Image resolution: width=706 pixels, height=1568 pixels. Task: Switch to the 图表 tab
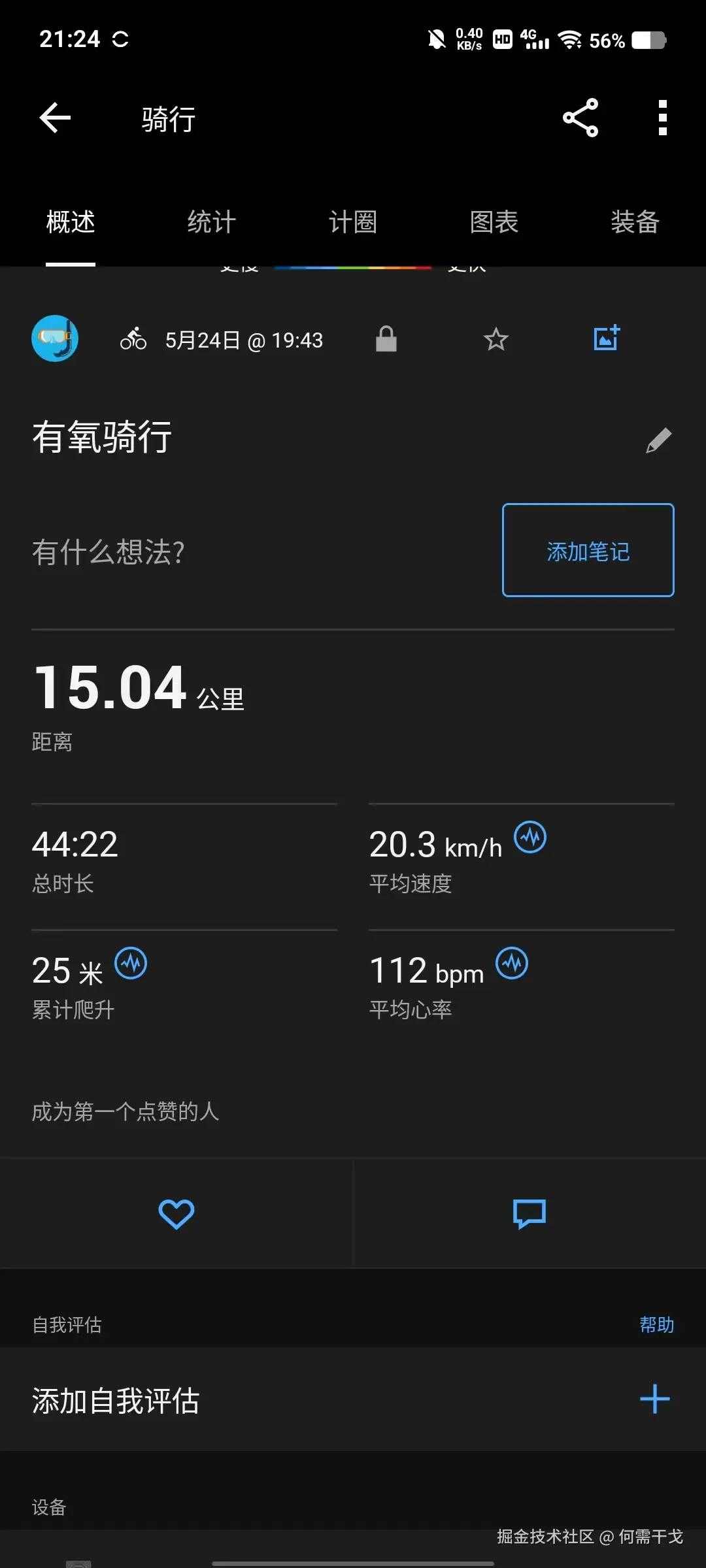pos(494,222)
